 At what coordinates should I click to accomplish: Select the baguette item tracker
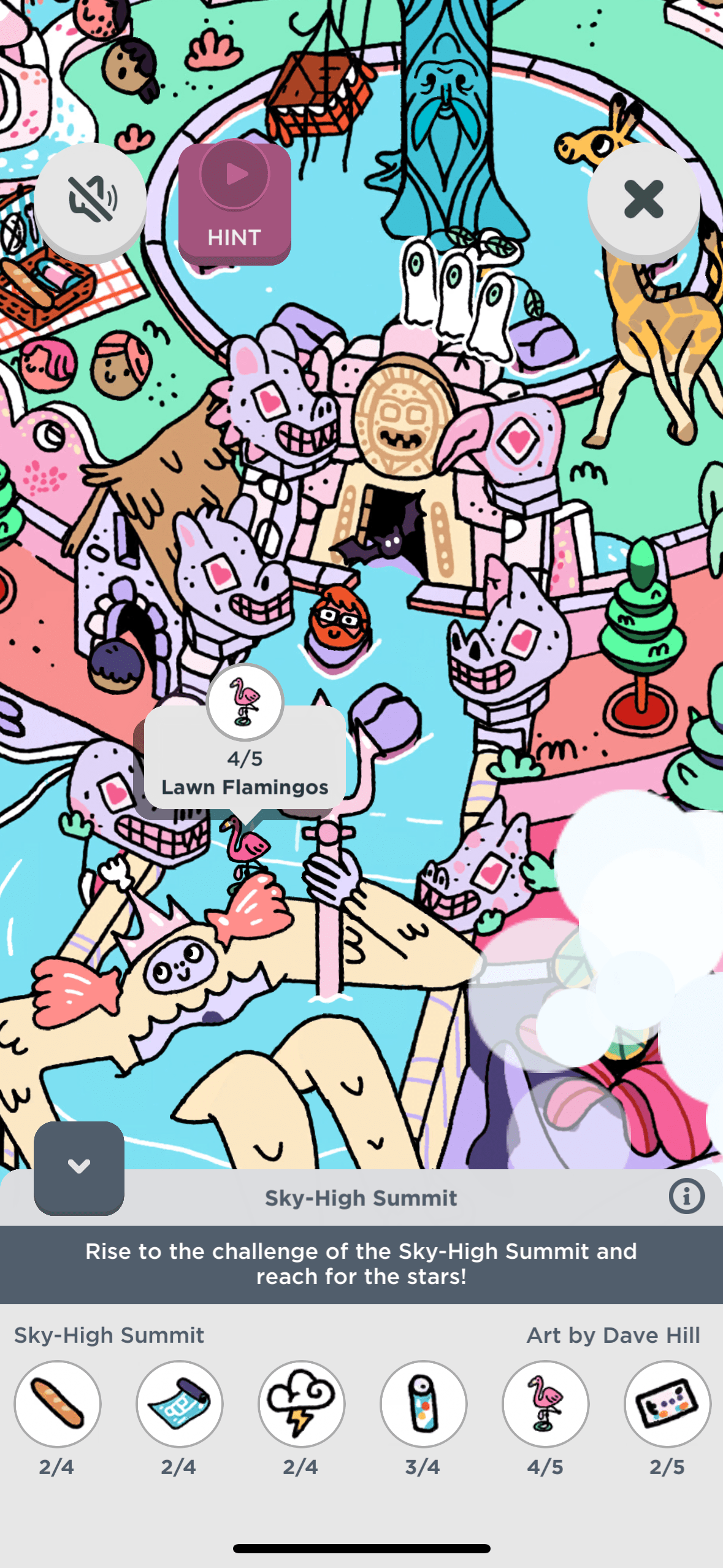58,1404
